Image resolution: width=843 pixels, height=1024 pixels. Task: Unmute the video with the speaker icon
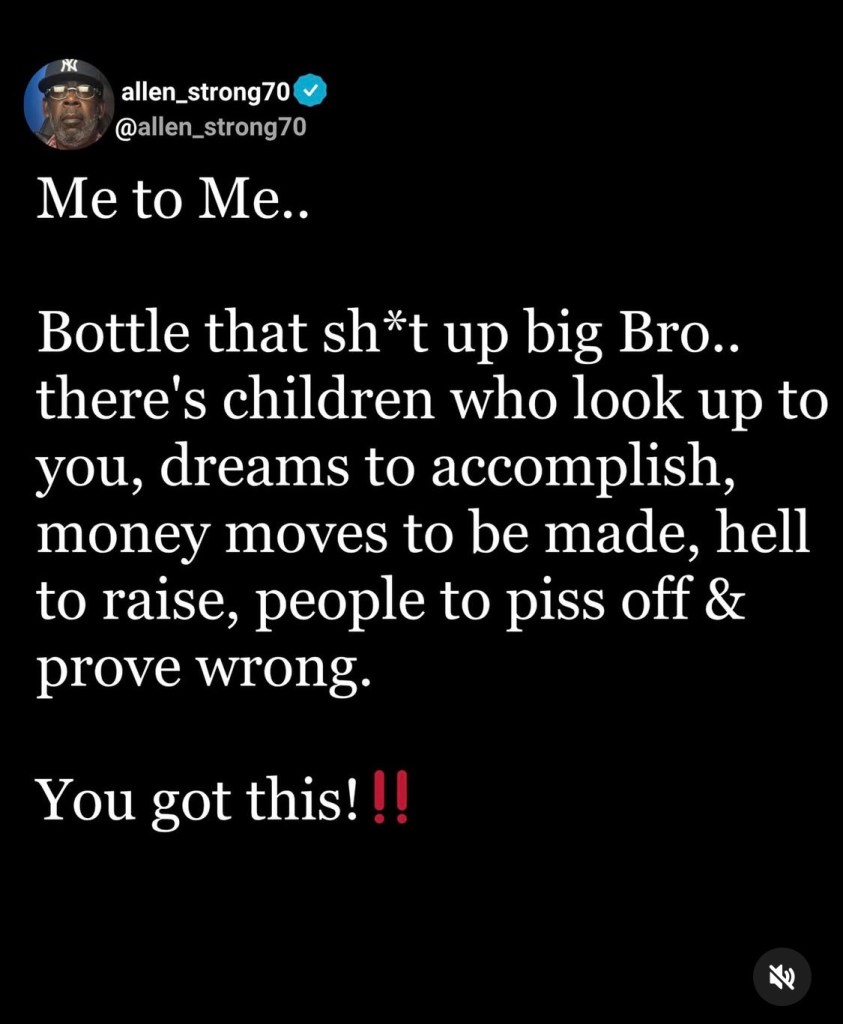click(782, 977)
